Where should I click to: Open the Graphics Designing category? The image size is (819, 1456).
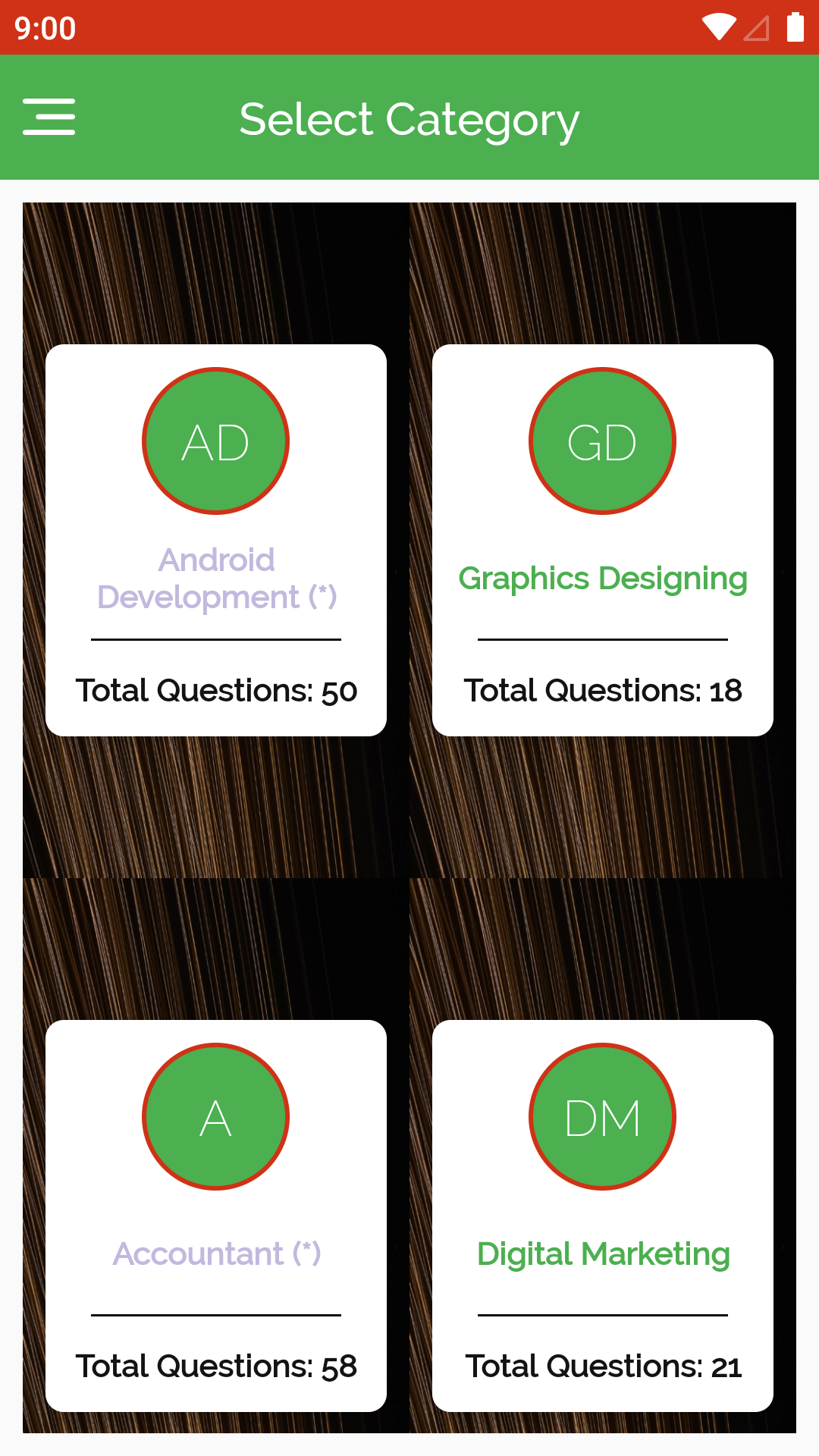coord(603,540)
